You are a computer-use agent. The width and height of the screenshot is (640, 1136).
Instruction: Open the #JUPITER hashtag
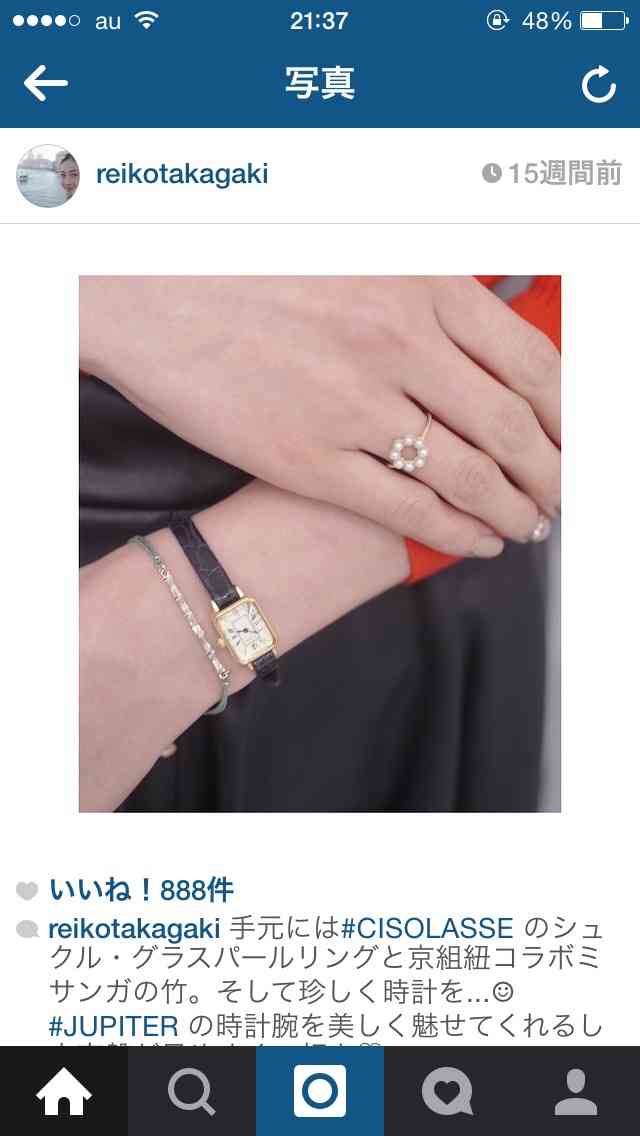tap(113, 1025)
